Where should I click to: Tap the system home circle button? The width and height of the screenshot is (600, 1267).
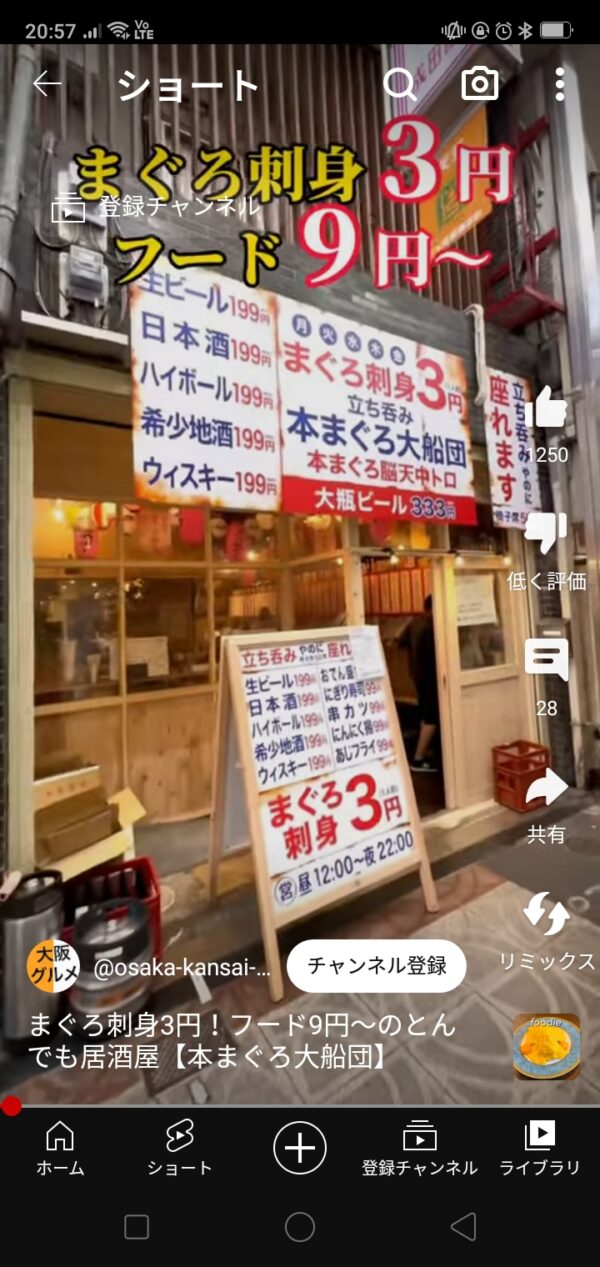300,1227
